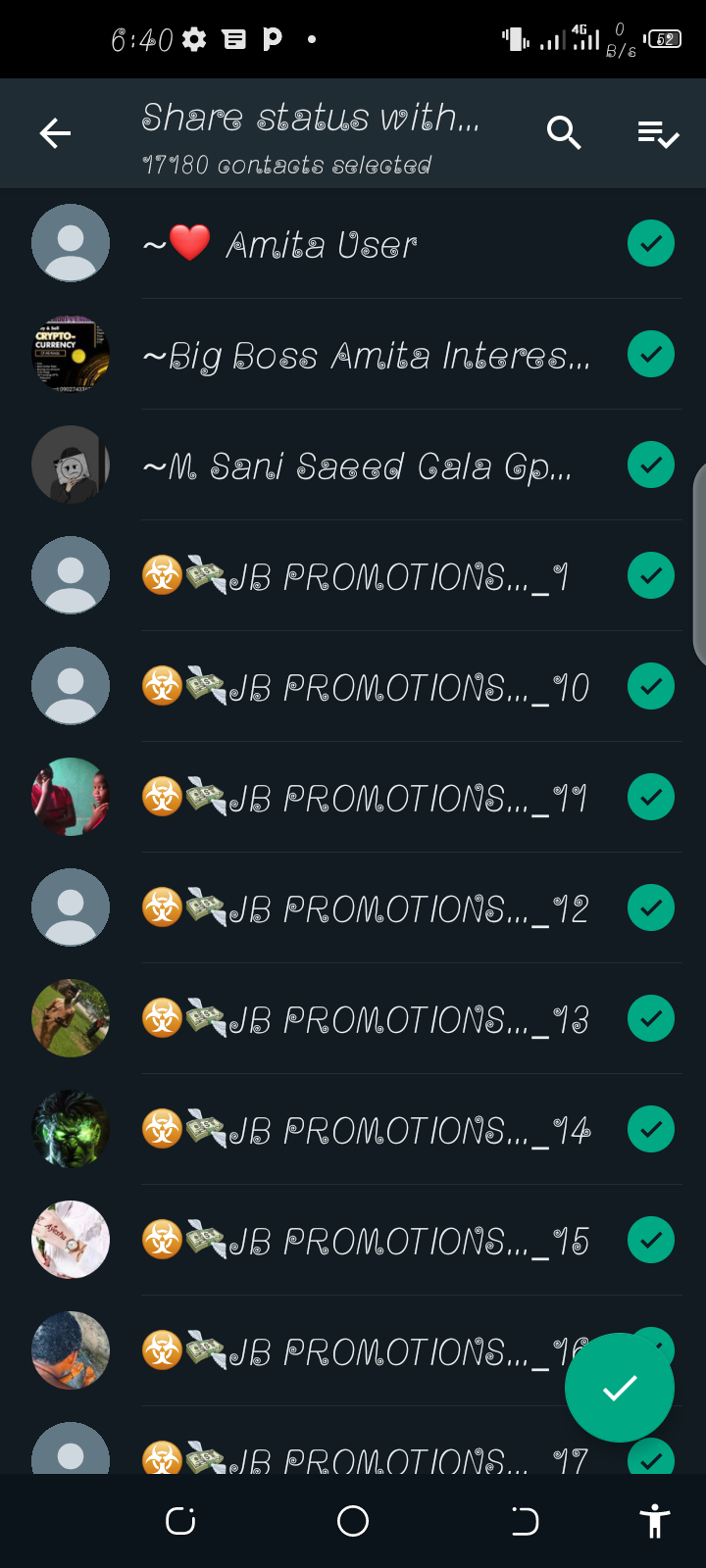
Task: Toggle JB PROMOTIONS..._14 checkmark
Action: pyautogui.click(x=651, y=1129)
